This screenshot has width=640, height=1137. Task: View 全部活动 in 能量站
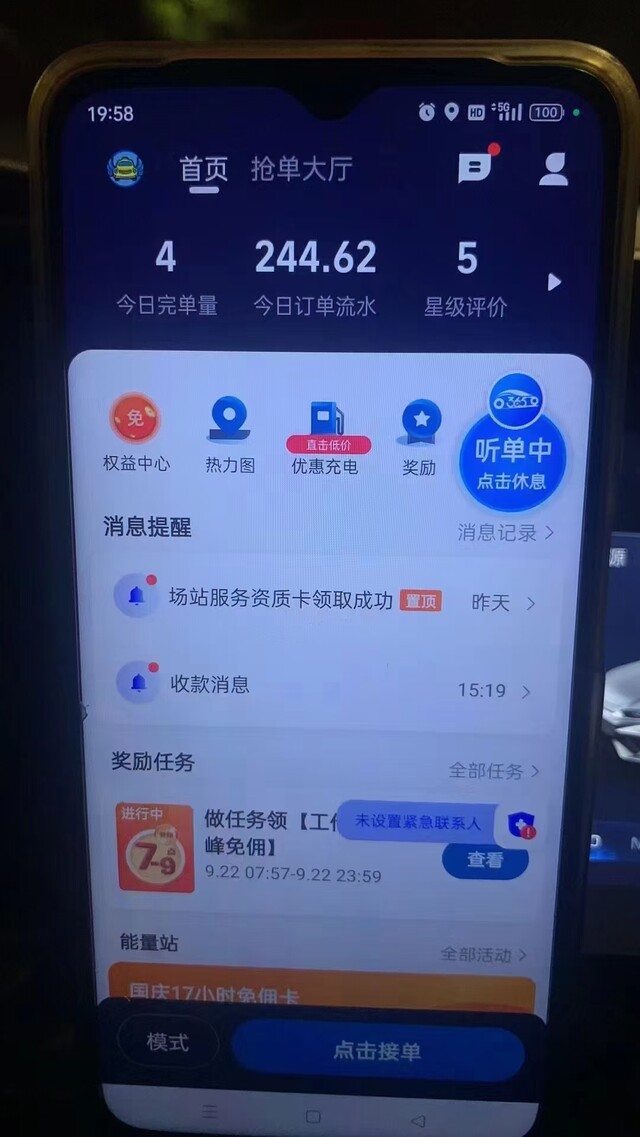pos(483,954)
